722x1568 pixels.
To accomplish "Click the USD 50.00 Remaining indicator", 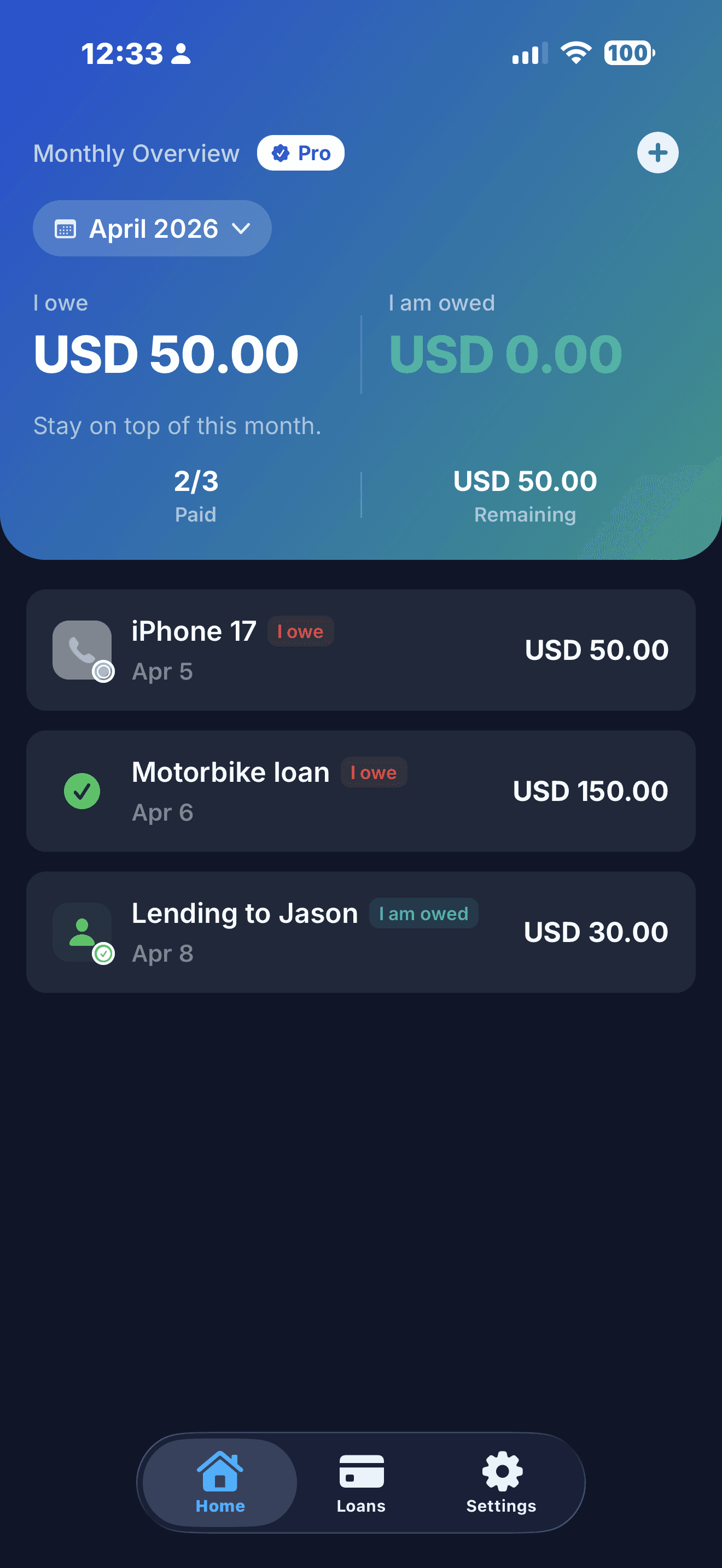I will coord(525,493).
